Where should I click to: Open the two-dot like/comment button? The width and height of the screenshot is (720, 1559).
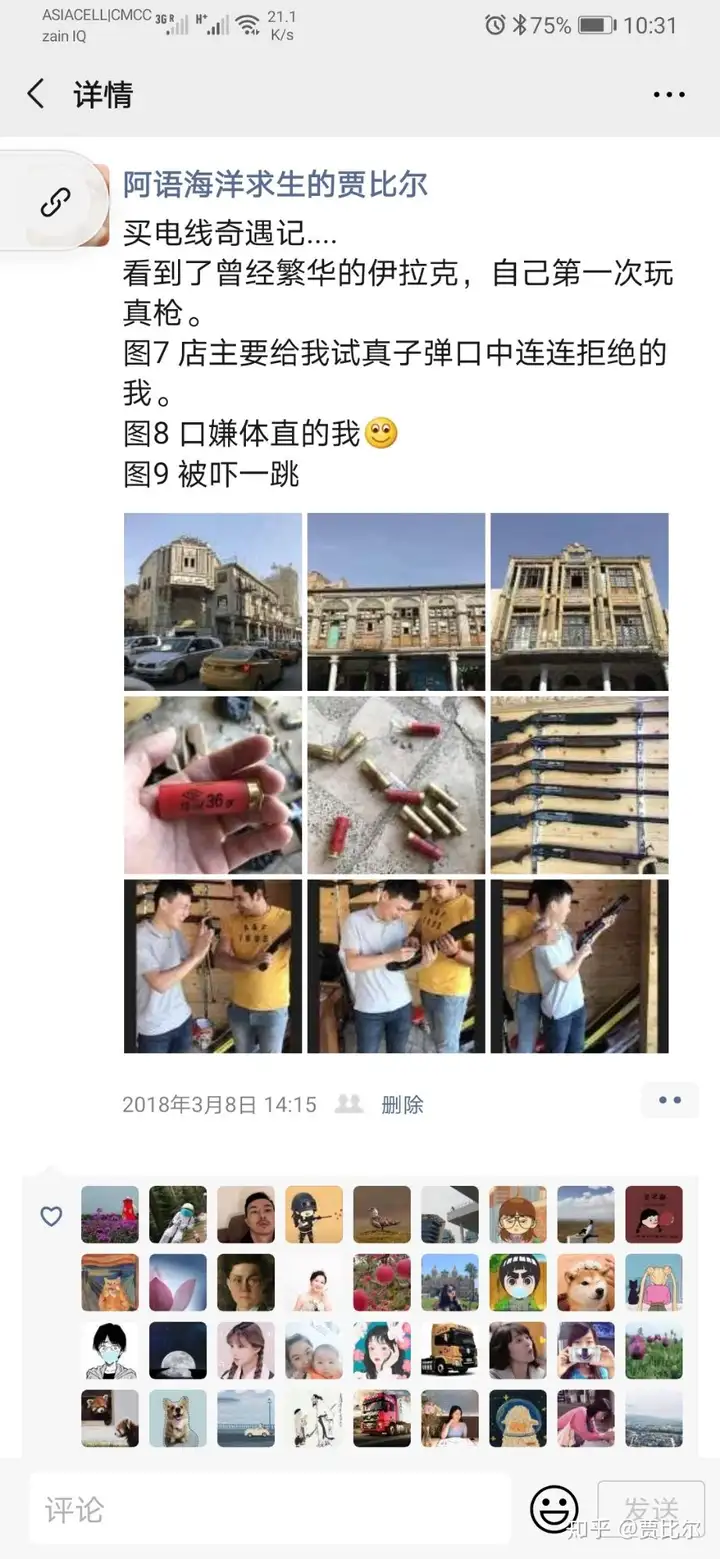[x=669, y=1100]
